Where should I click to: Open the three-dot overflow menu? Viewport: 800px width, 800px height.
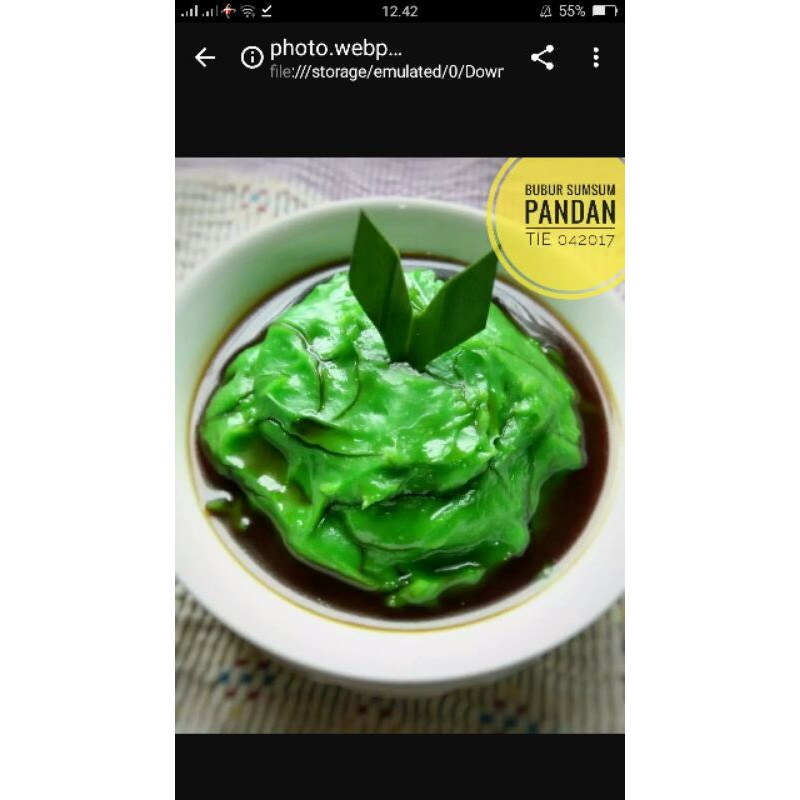pyautogui.click(x=596, y=58)
